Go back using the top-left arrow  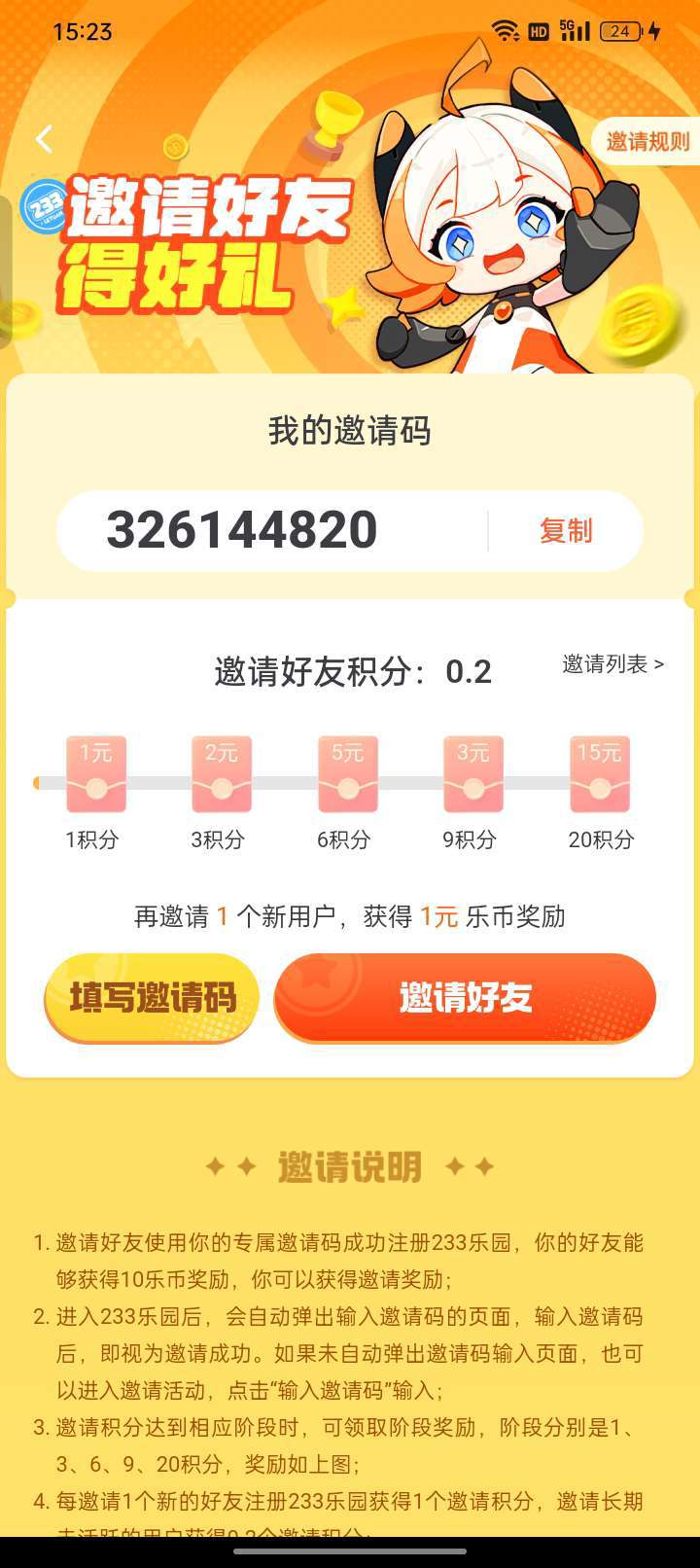44,139
